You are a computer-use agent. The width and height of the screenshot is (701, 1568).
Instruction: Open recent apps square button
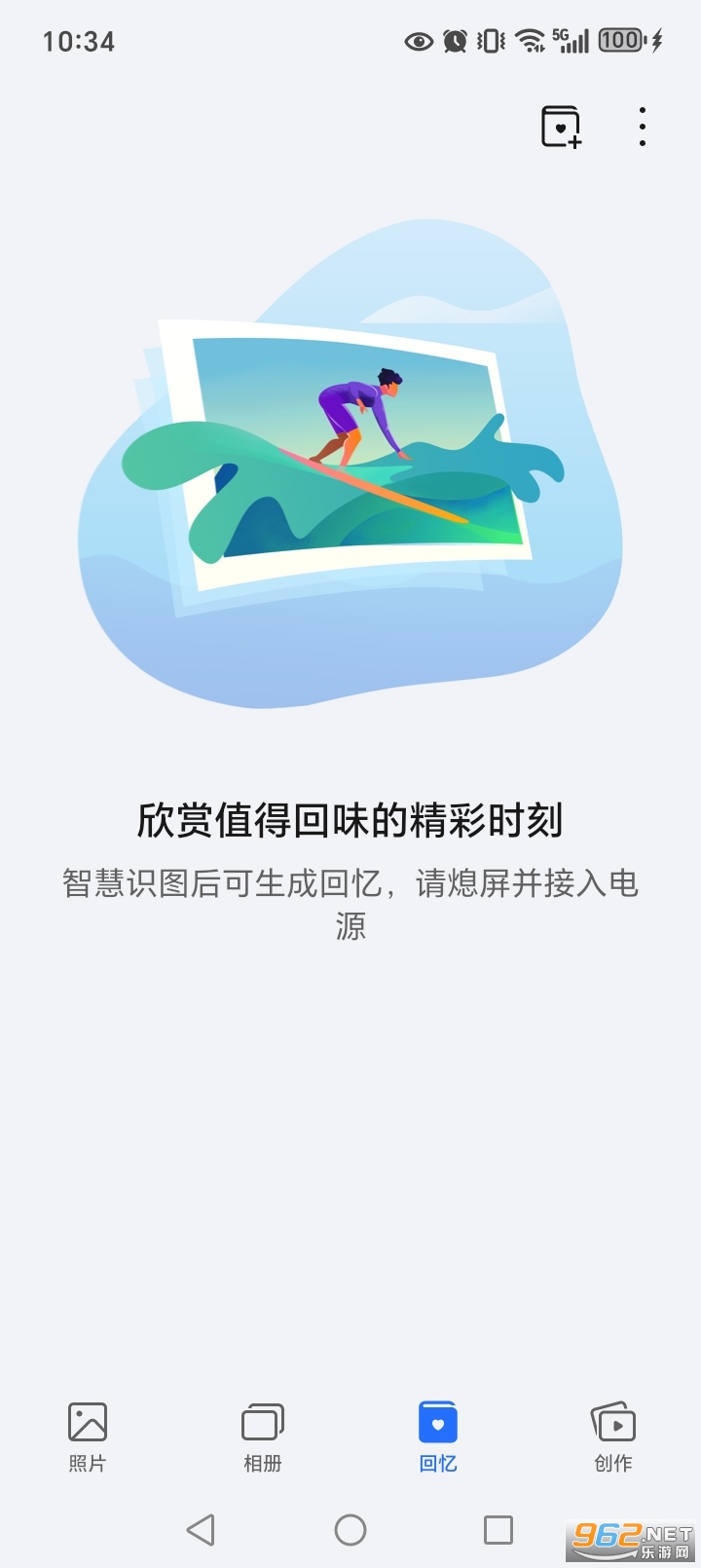[x=498, y=1530]
